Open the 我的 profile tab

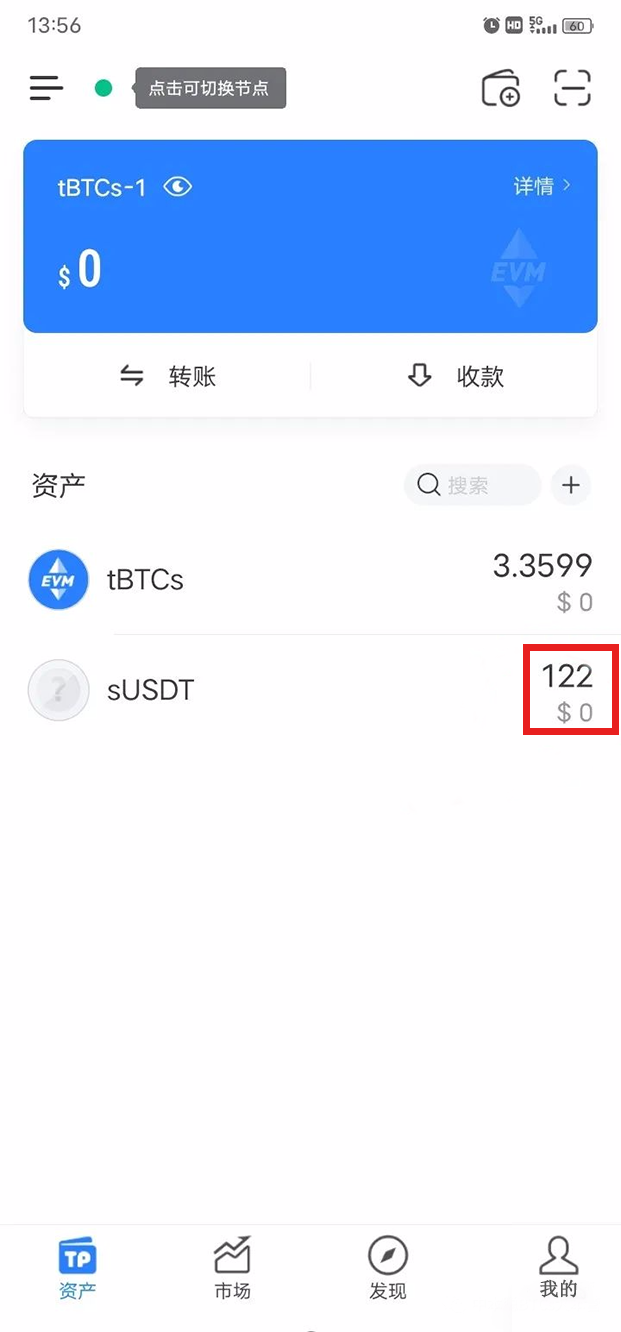point(558,1268)
